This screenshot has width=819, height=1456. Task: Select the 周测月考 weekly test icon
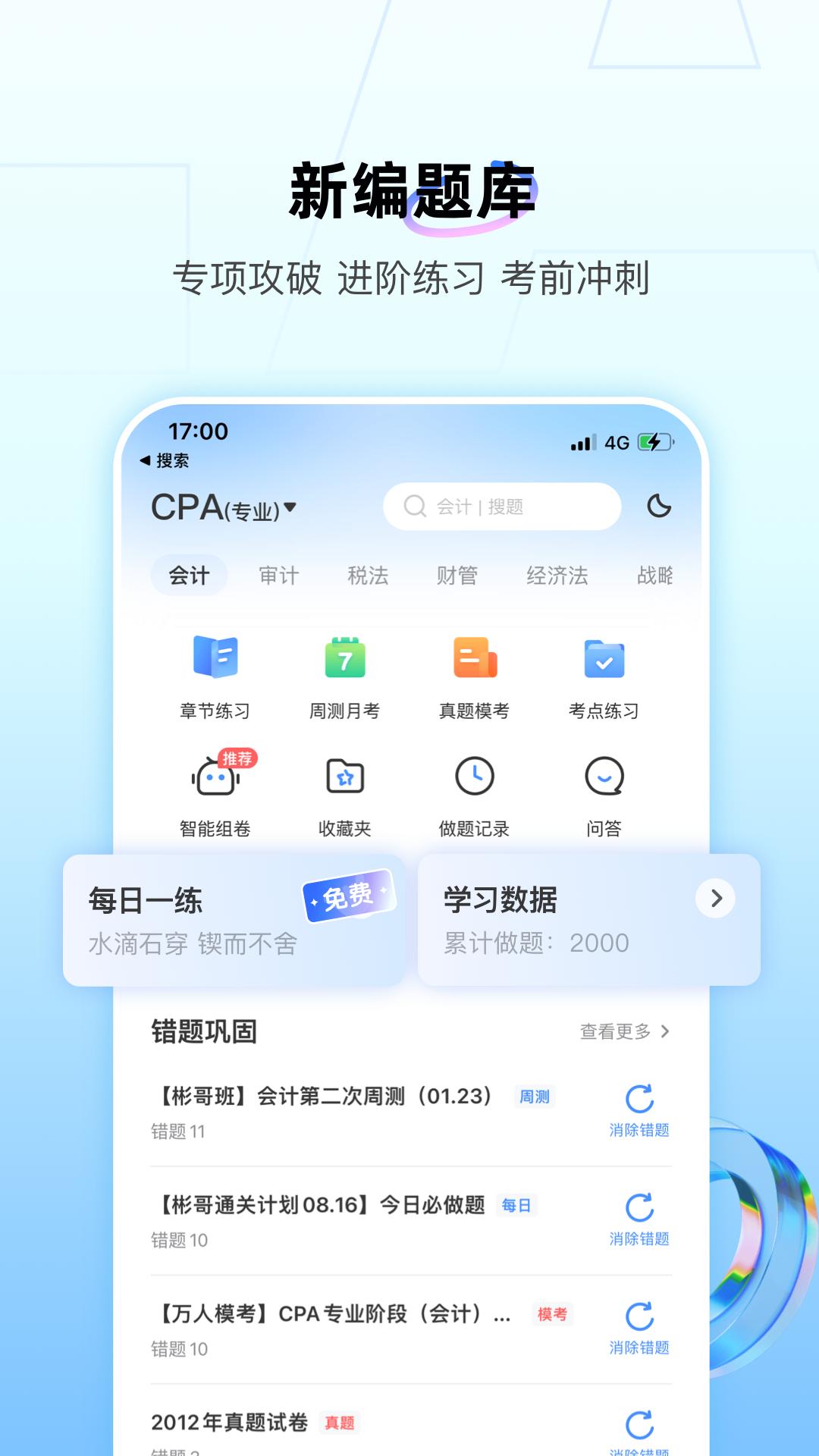[x=345, y=675]
